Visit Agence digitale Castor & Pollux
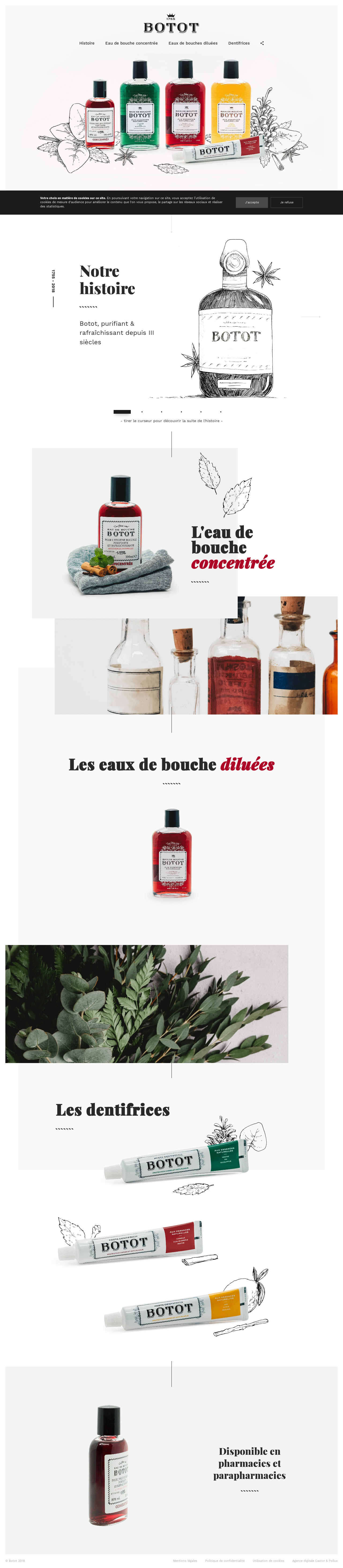This screenshot has width=343, height=1568. (x=314, y=1561)
